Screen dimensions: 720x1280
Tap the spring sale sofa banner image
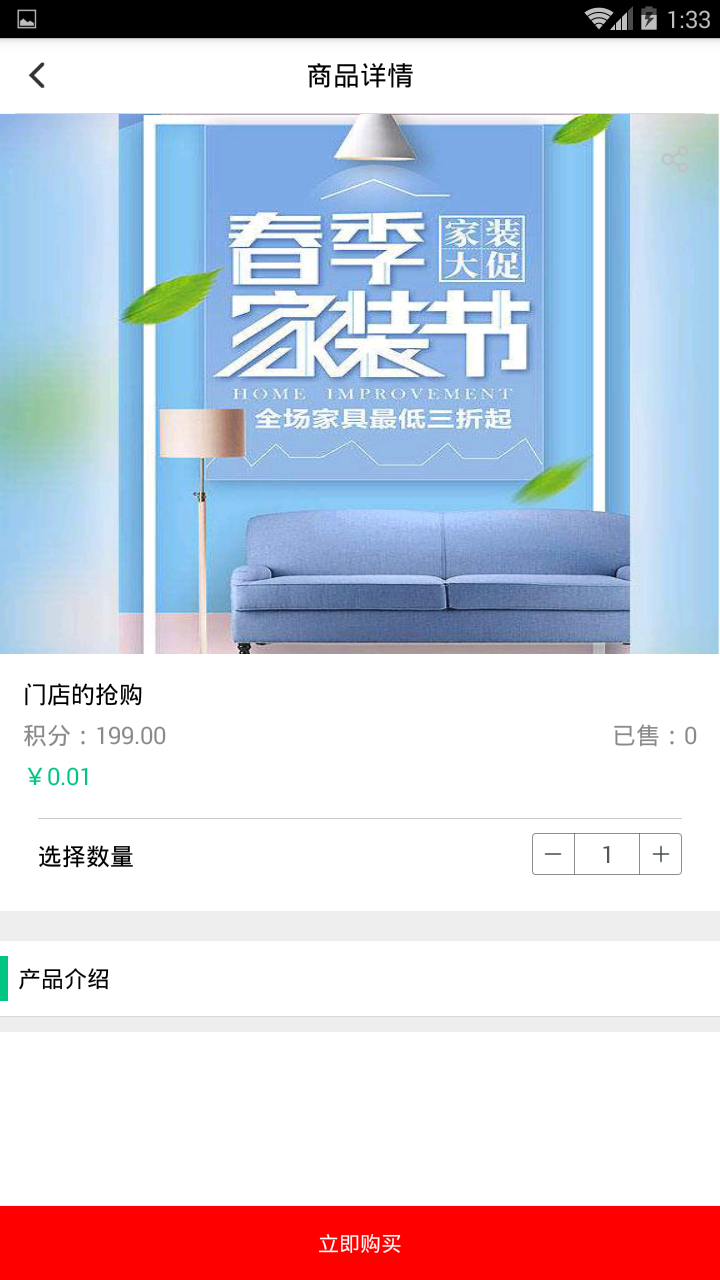pos(360,385)
